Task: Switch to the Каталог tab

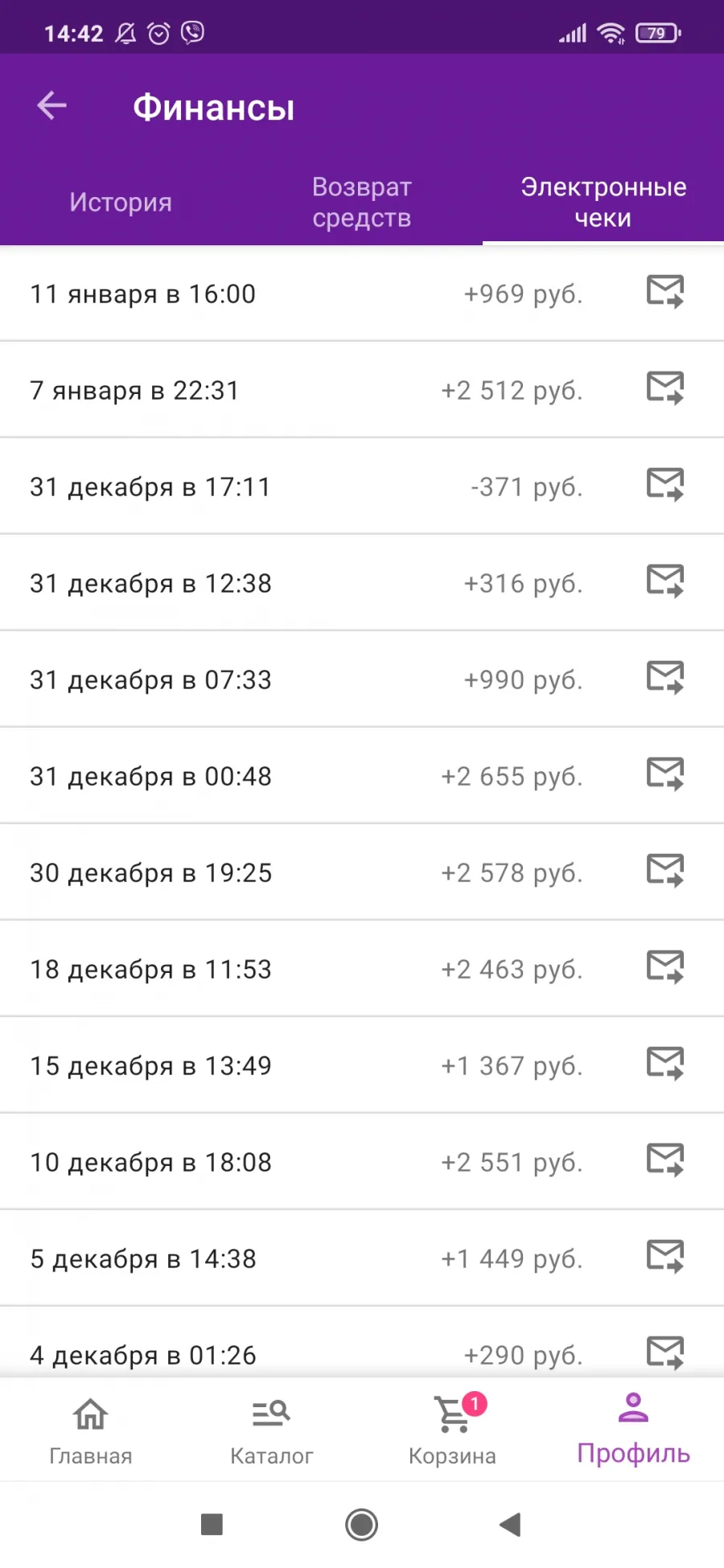Action: click(272, 1430)
